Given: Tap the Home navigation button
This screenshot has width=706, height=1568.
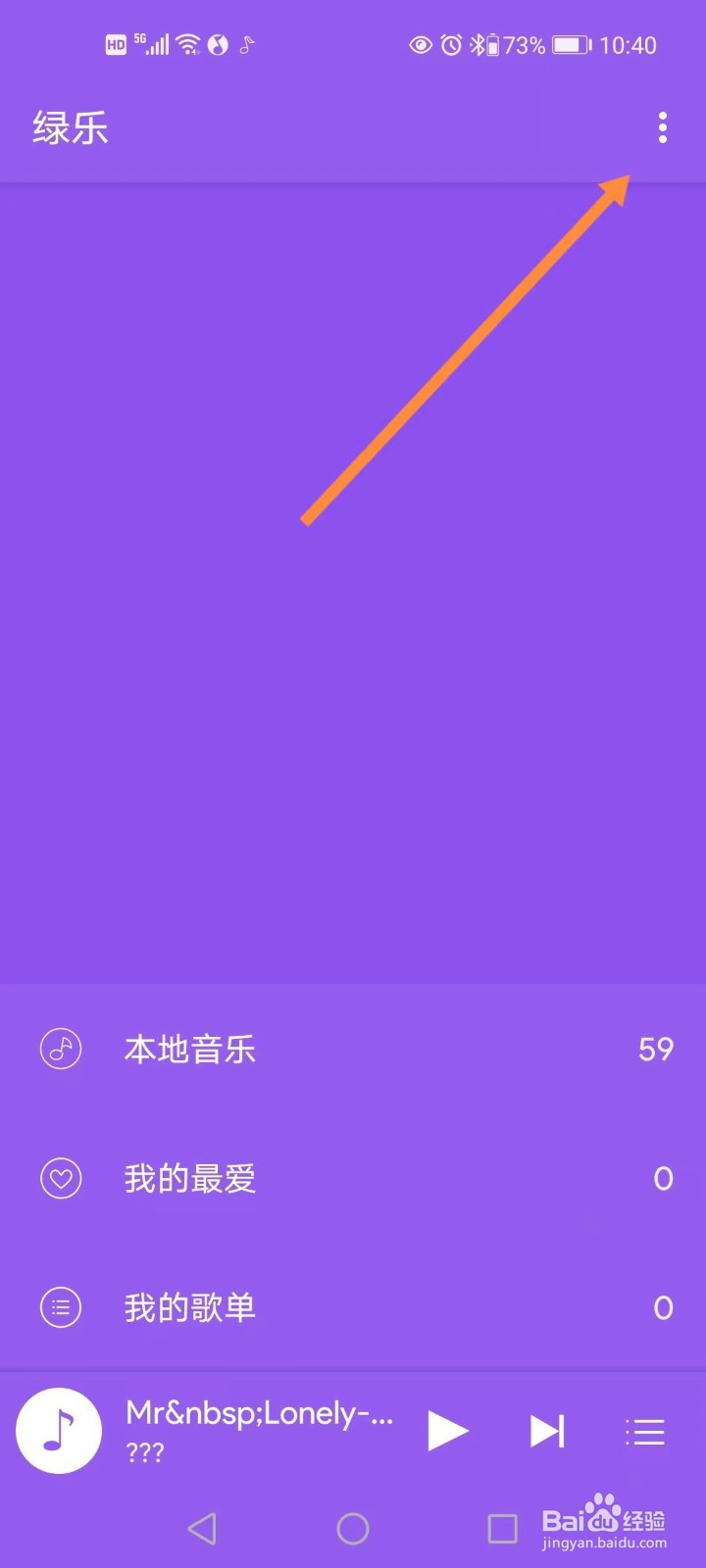Looking at the screenshot, I should coord(353,1526).
